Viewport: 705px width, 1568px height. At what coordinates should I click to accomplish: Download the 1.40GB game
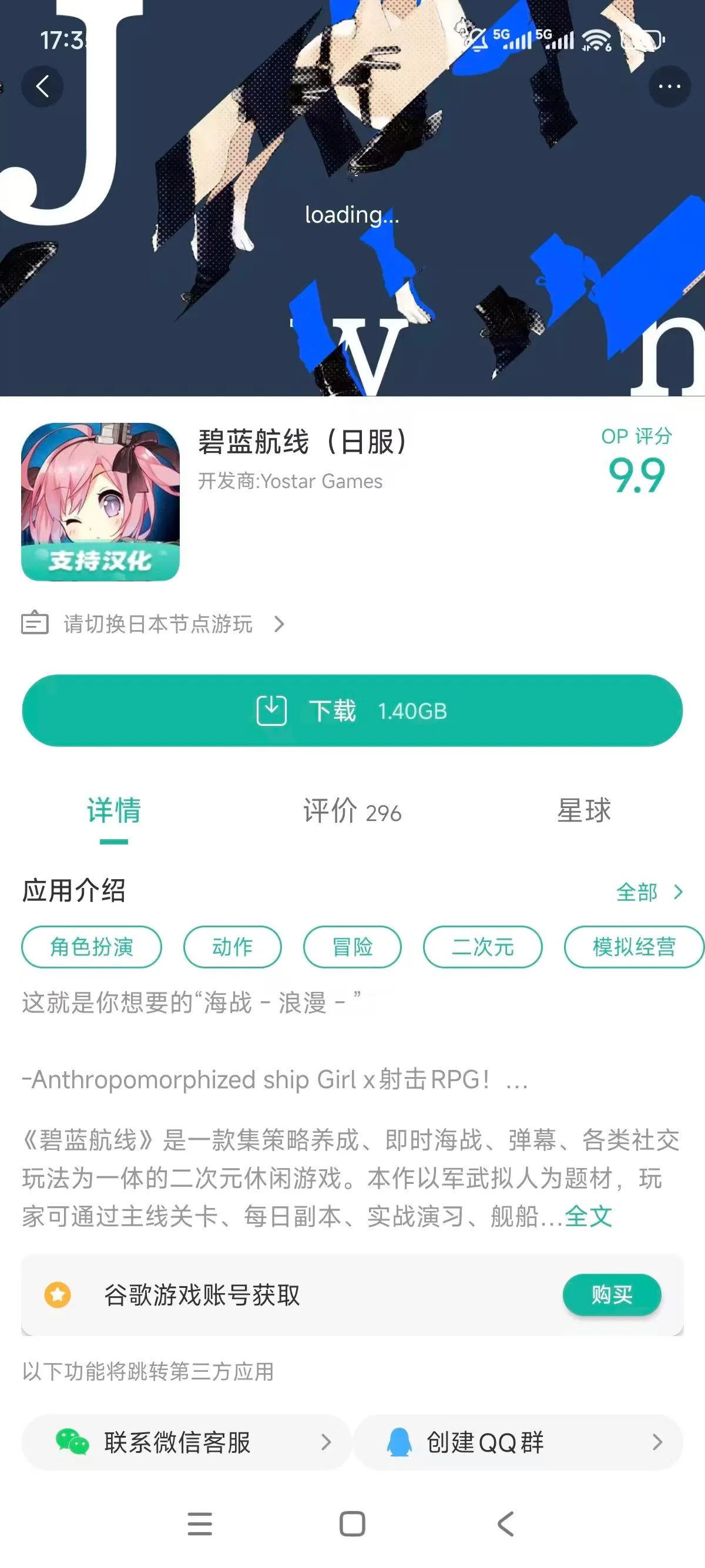[x=352, y=711]
